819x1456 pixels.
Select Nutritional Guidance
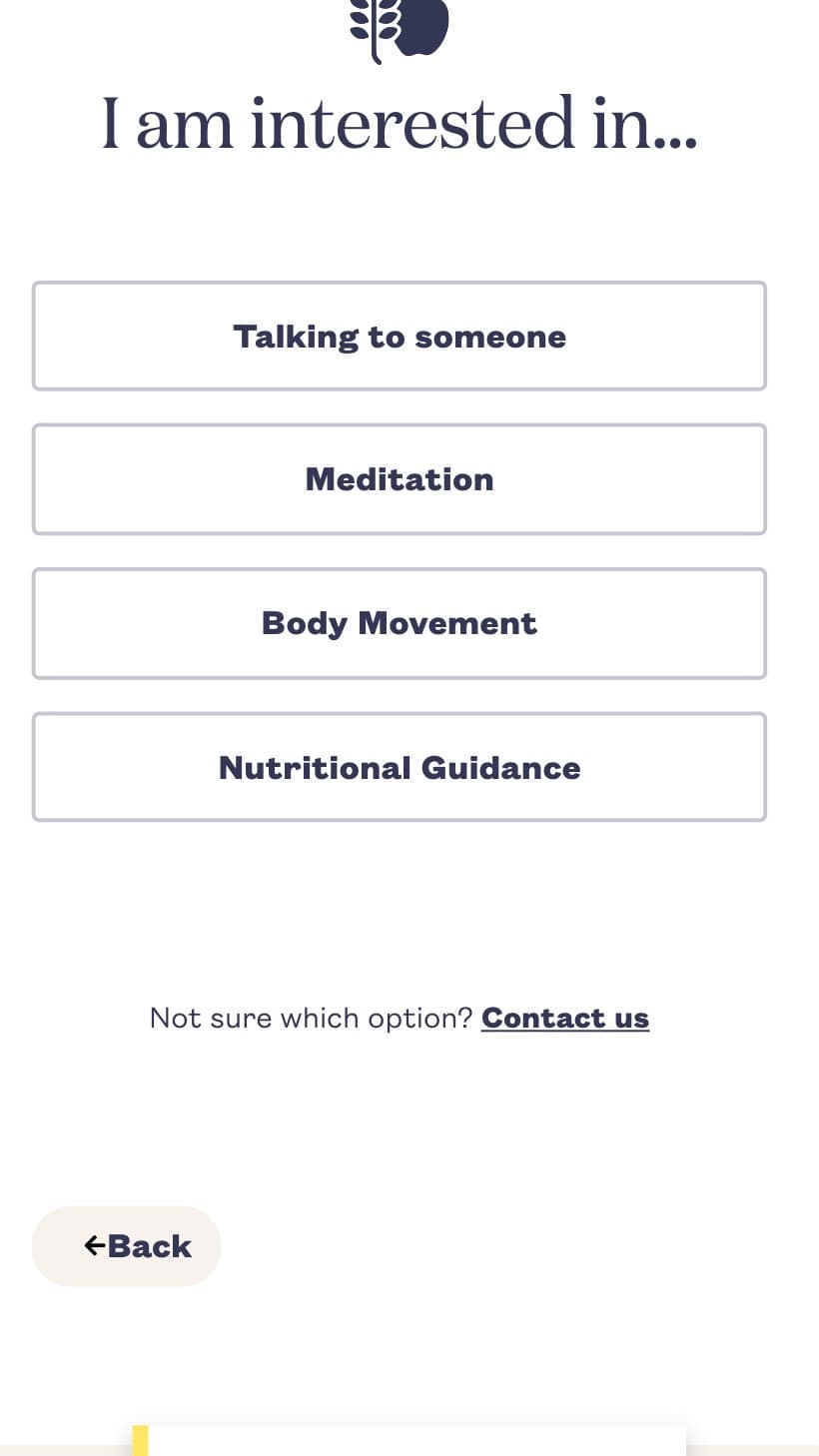click(x=400, y=767)
